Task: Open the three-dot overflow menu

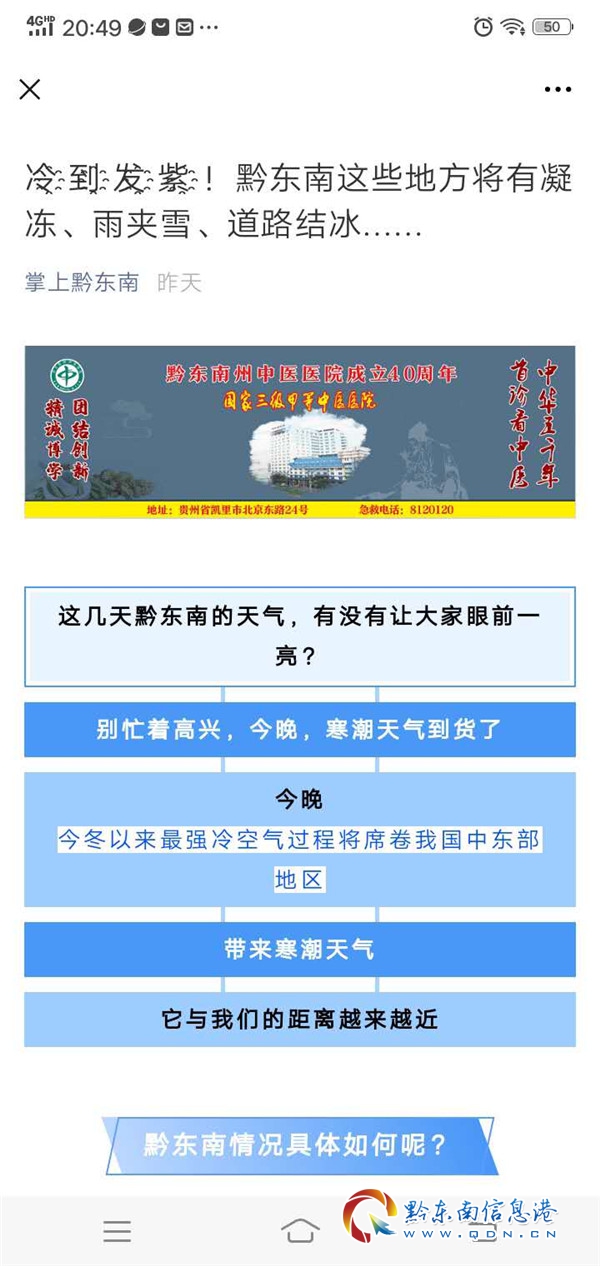Action: (557, 89)
